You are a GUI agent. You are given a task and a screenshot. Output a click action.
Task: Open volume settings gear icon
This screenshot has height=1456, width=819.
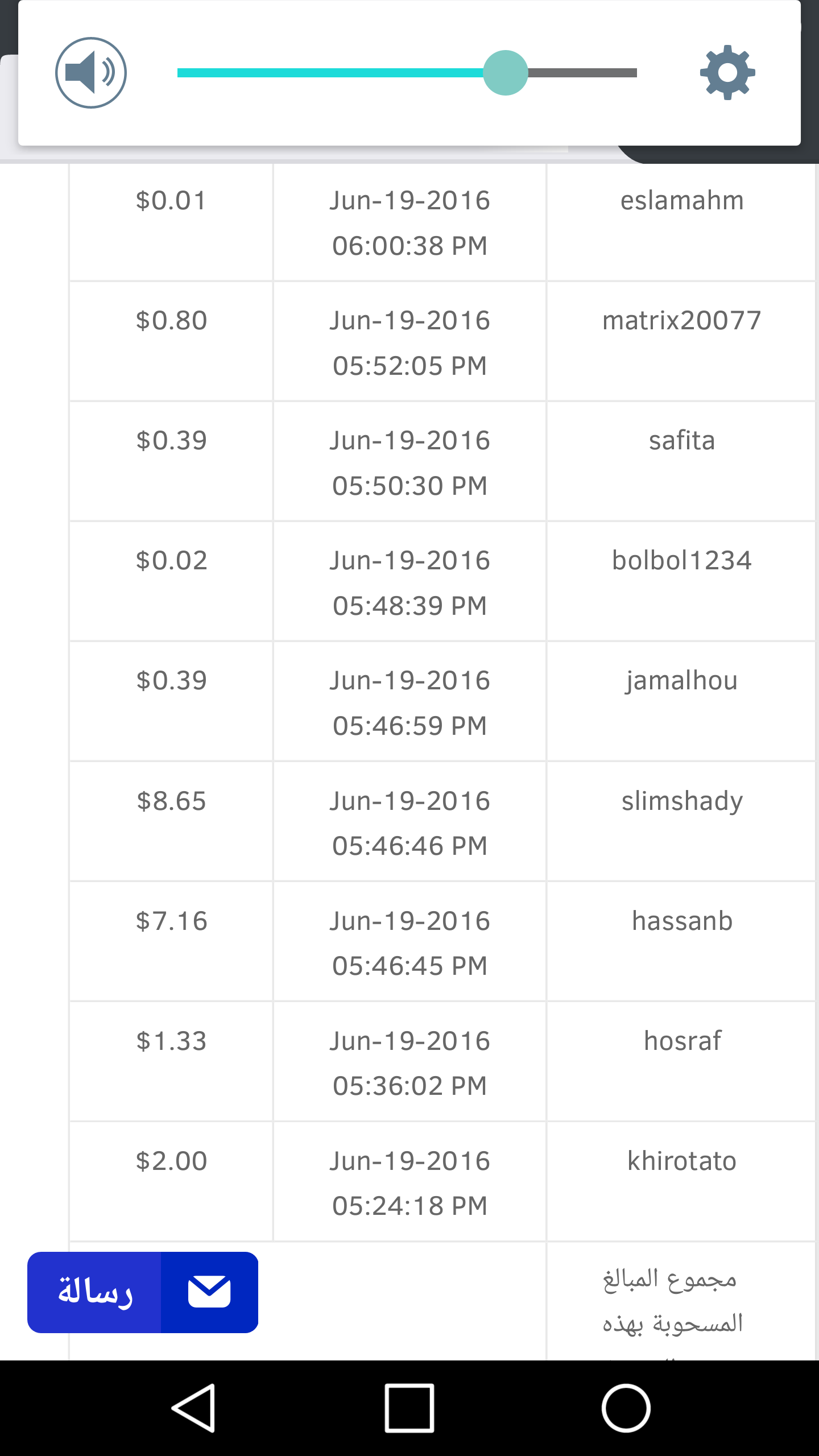coord(727,73)
